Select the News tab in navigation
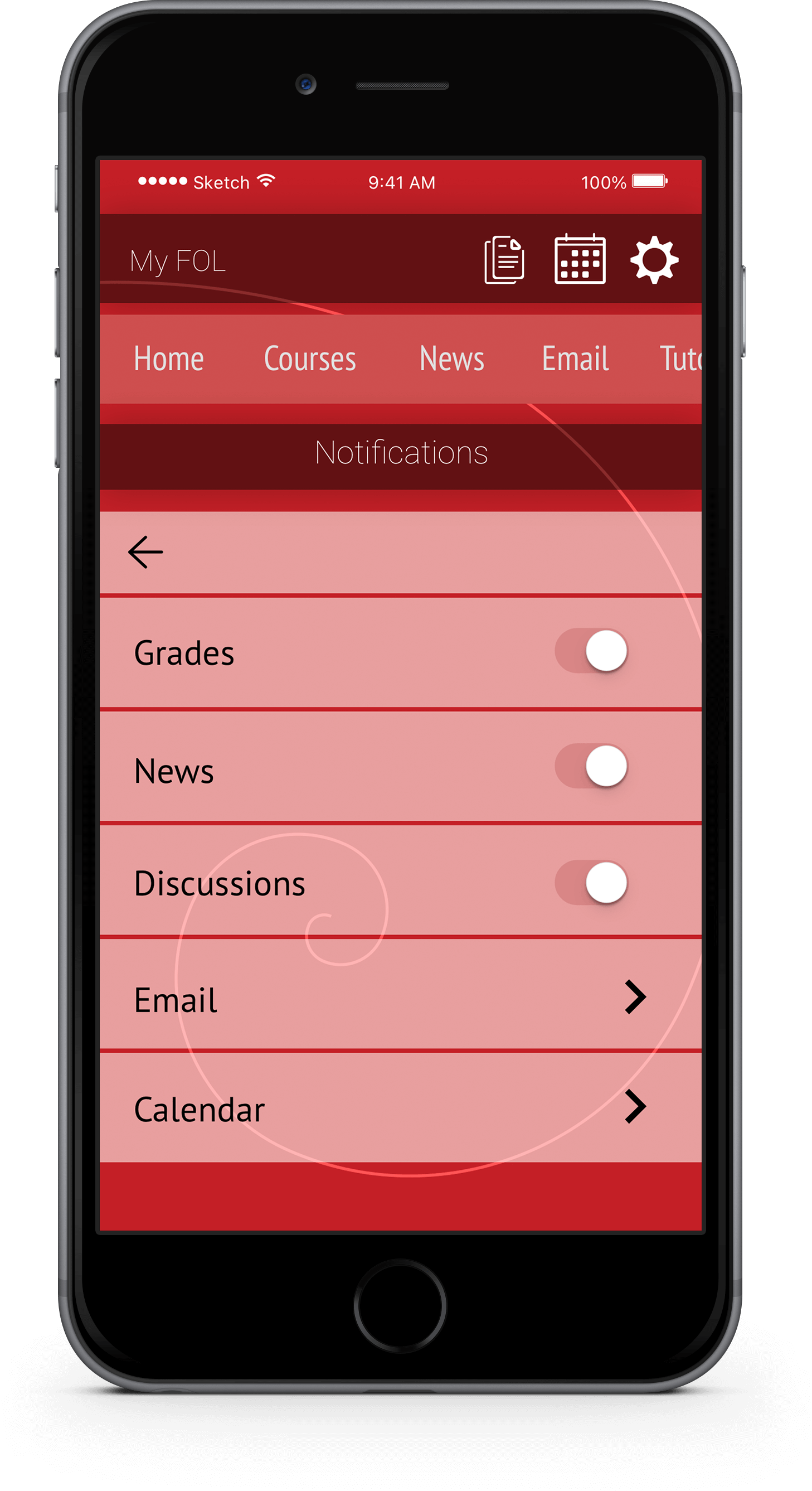 pos(451,359)
